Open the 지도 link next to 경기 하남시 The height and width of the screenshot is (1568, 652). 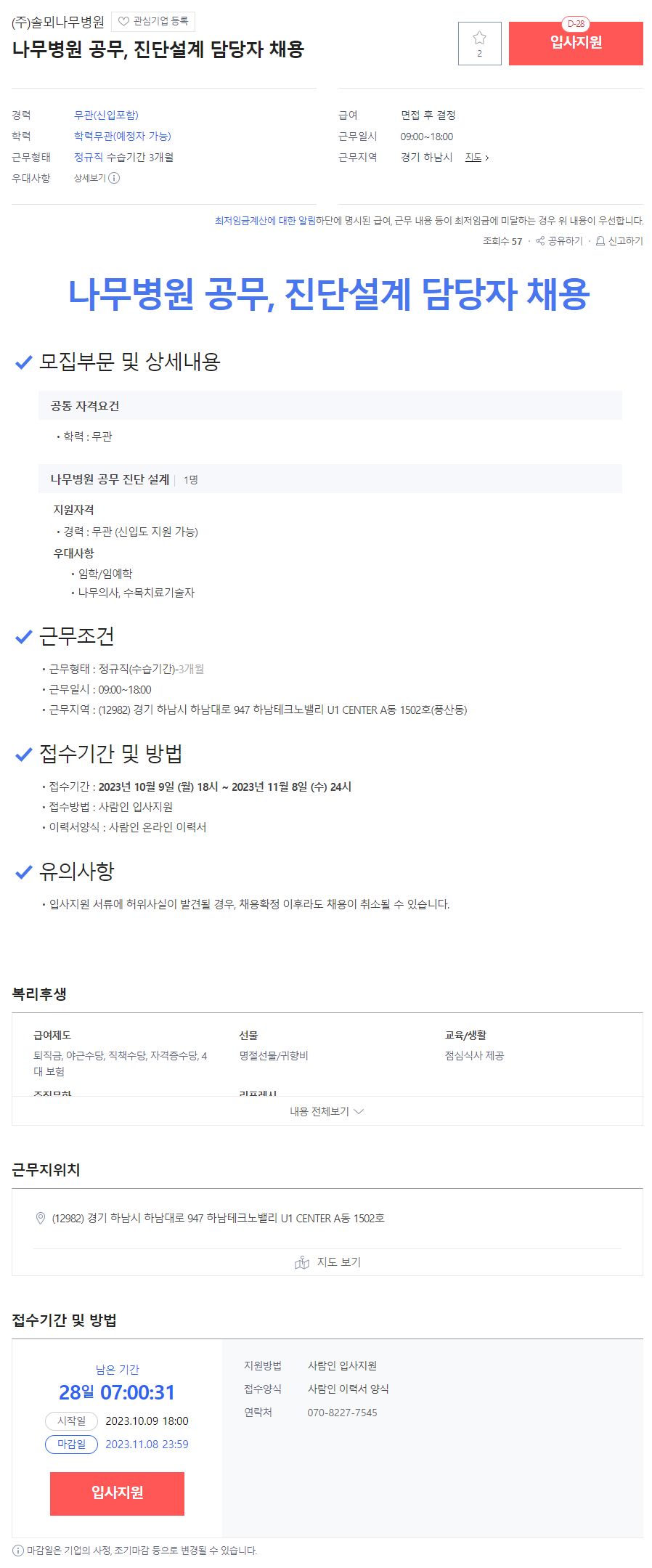[x=476, y=158]
